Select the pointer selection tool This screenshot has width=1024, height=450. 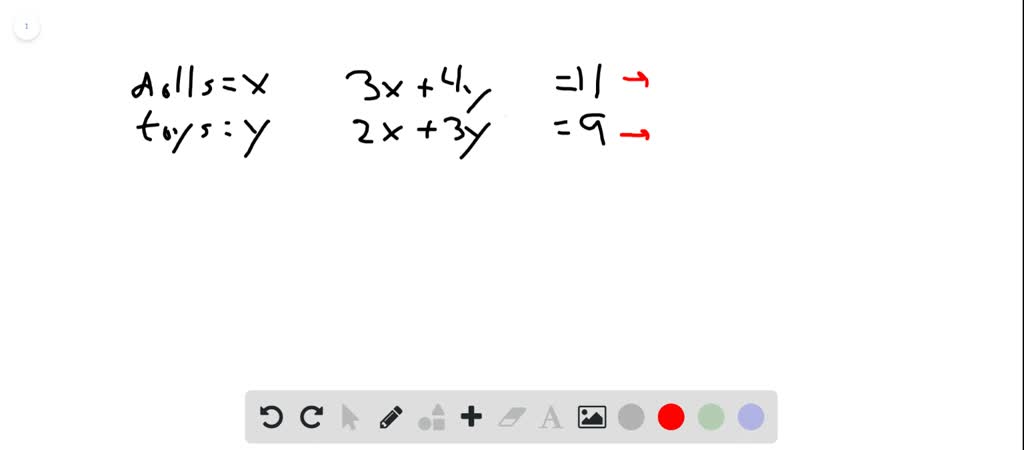[350, 417]
